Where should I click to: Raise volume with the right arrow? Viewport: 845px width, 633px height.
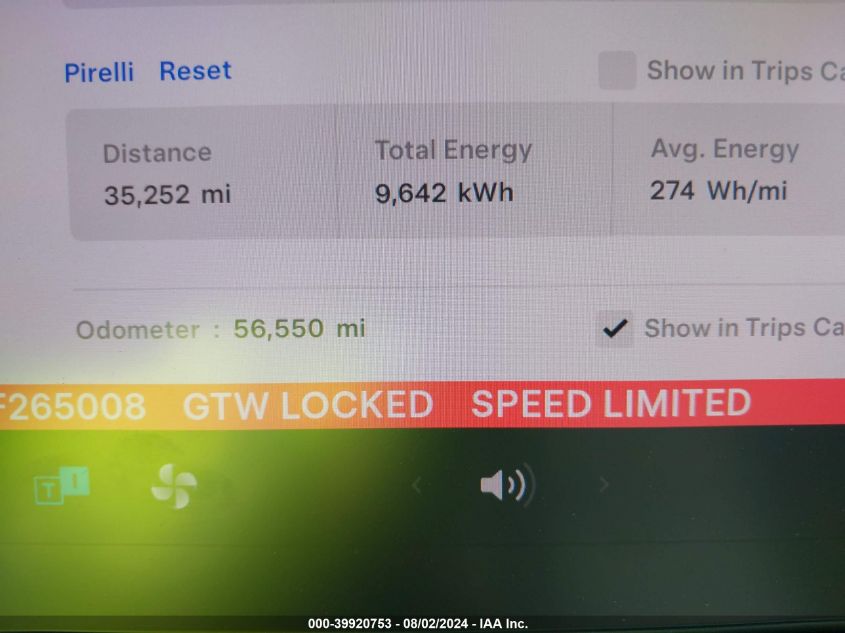pos(603,486)
